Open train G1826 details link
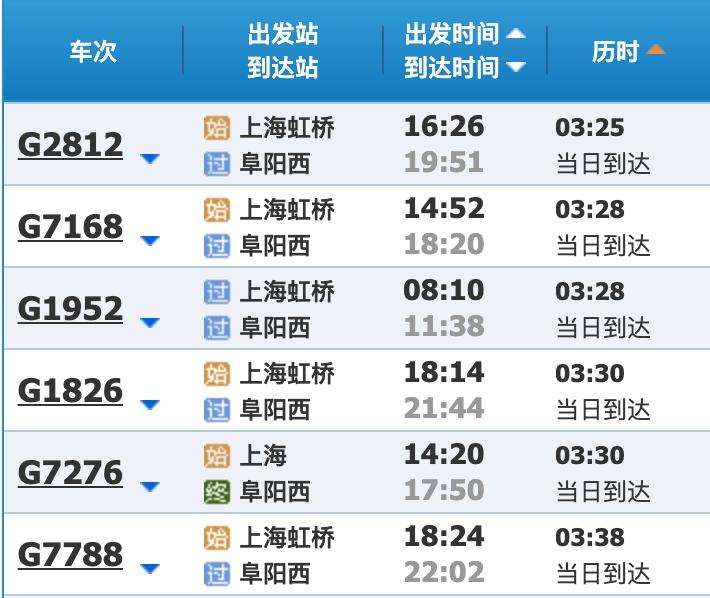Viewport: 710px width, 598px height. click(x=70, y=391)
